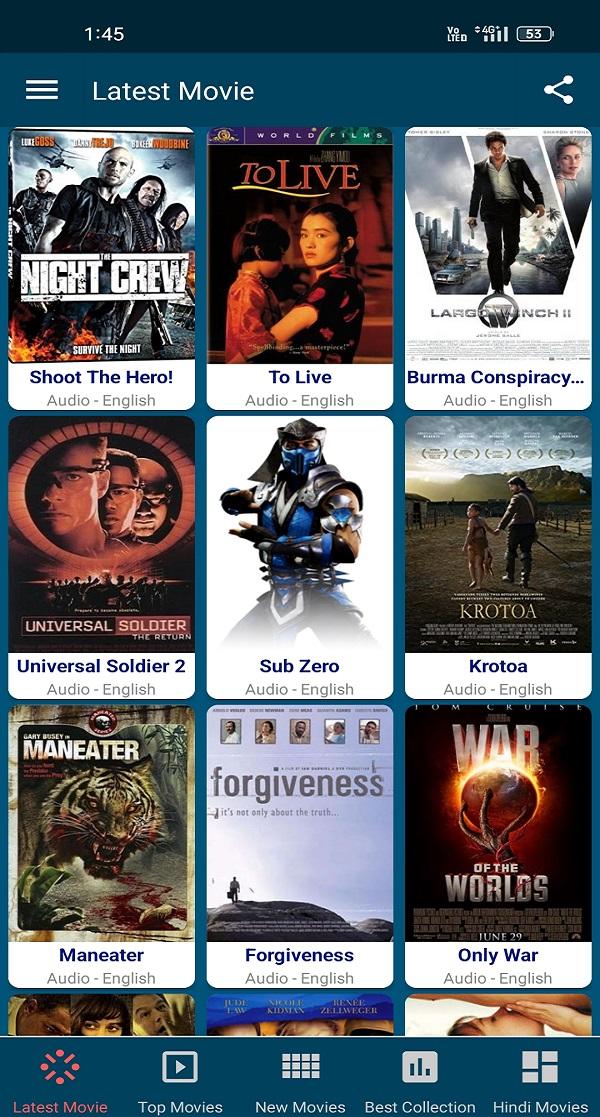Open the To Live movie card

[299, 268]
